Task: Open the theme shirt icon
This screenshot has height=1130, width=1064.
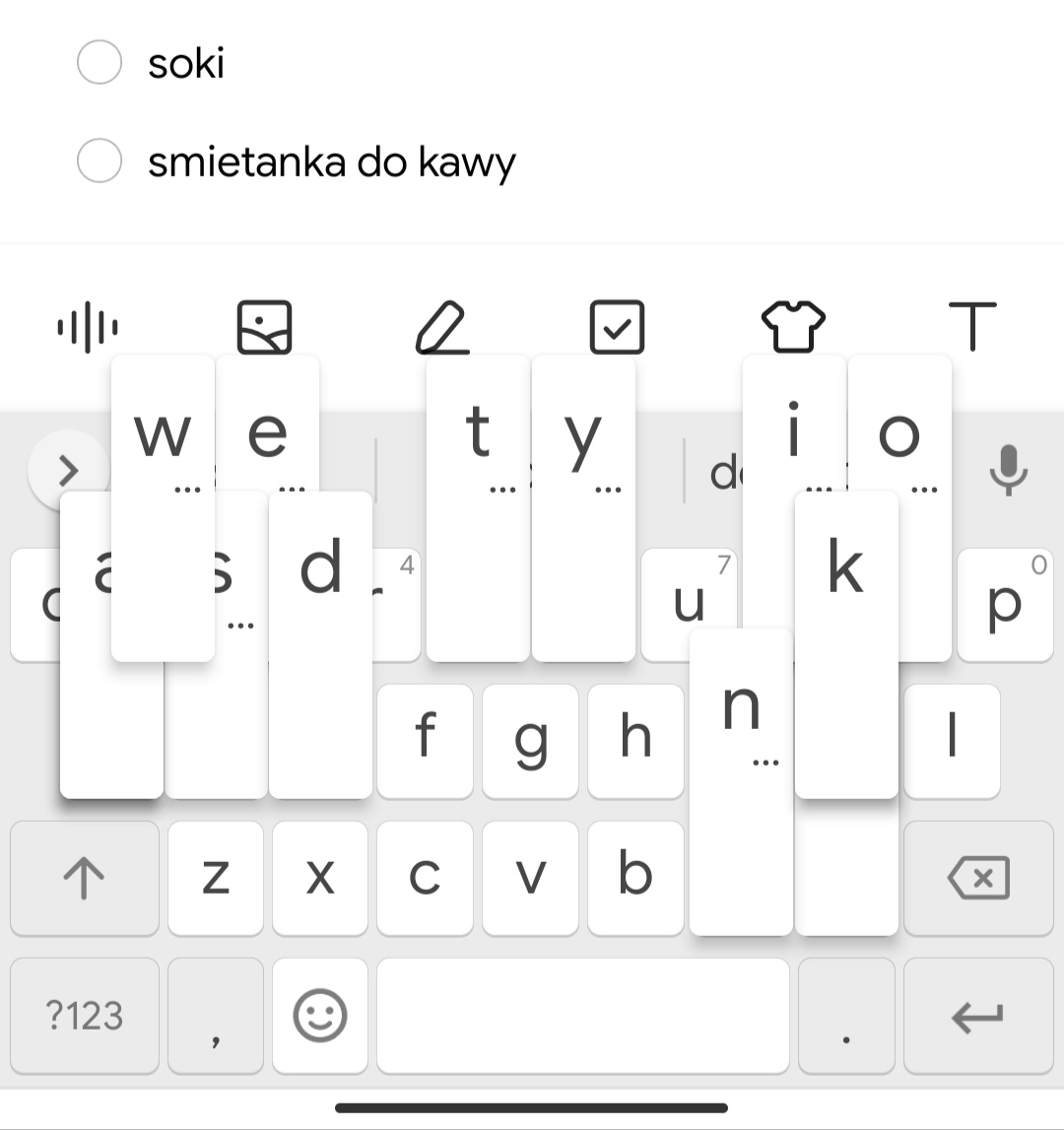Action: click(x=793, y=327)
